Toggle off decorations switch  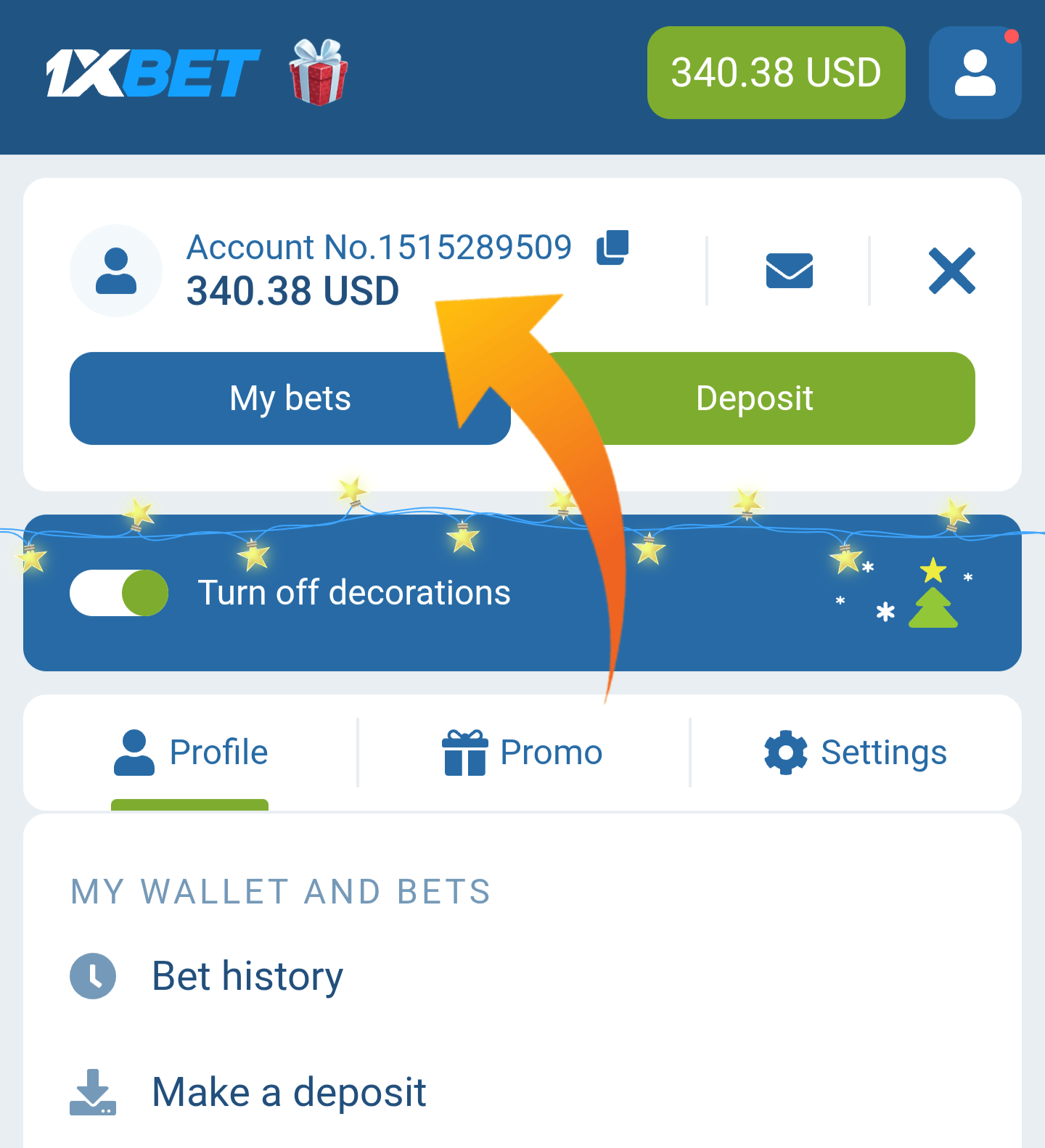click(x=120, y=593)
